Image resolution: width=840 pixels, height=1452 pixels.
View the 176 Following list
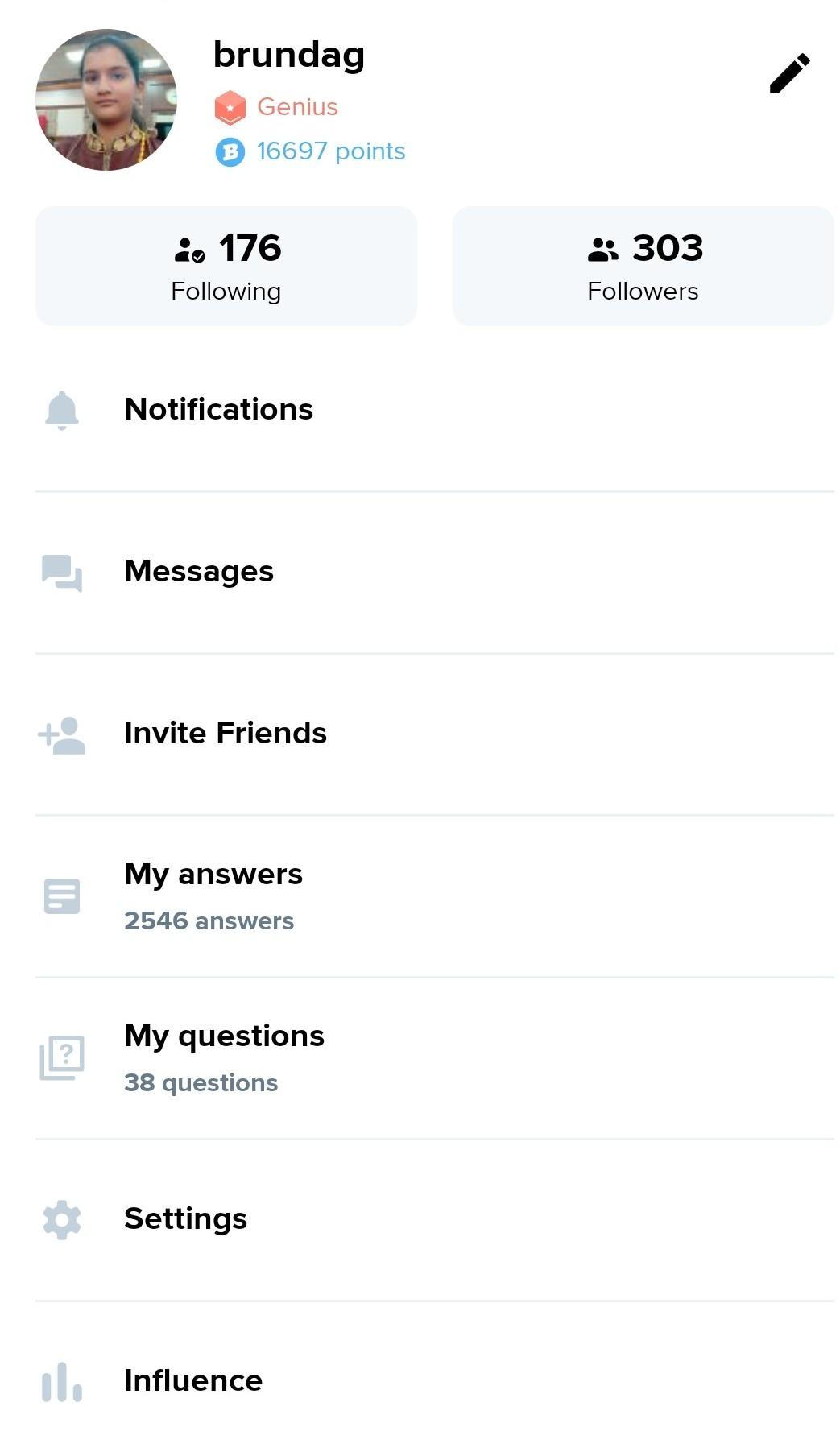(x=226, y=267)
